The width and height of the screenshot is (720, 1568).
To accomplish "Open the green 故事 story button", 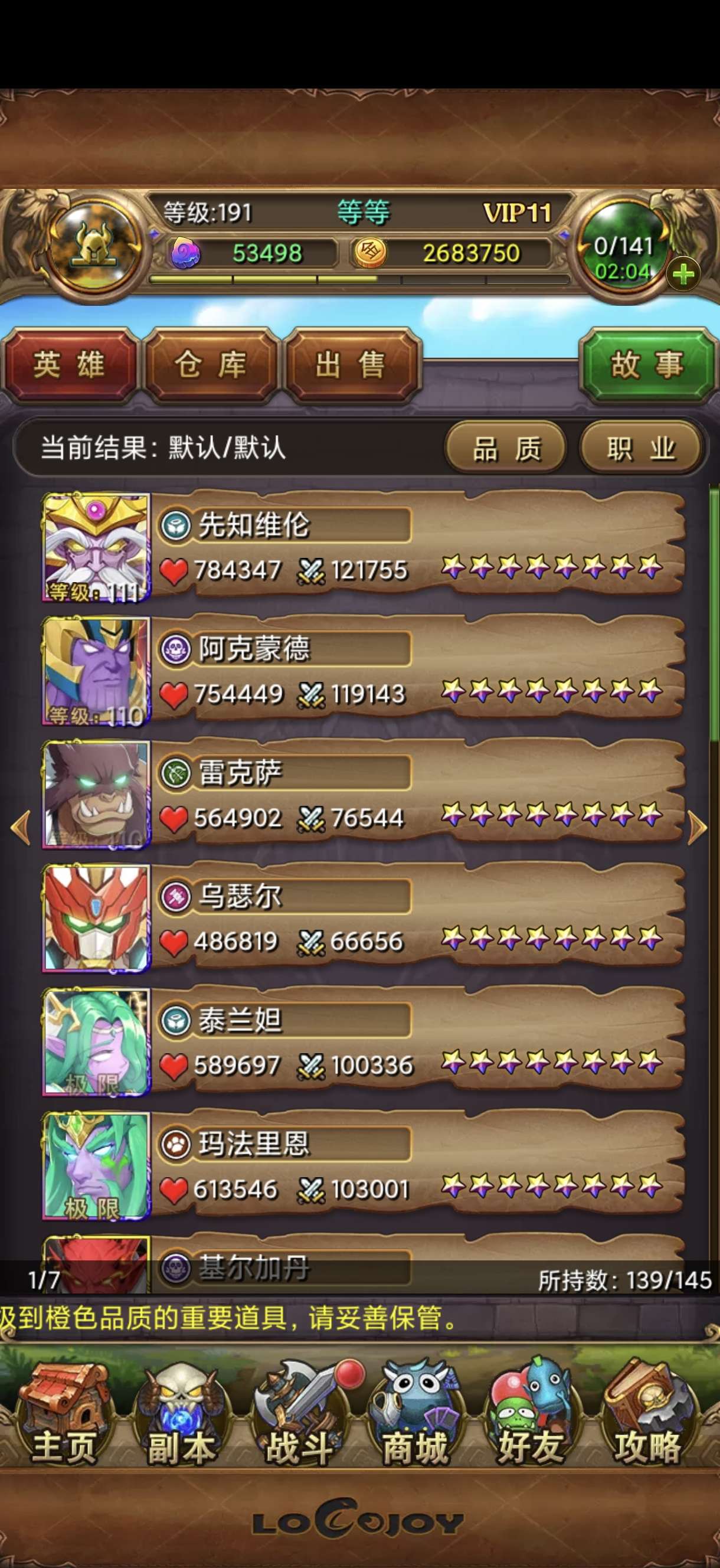I will 647,365.
